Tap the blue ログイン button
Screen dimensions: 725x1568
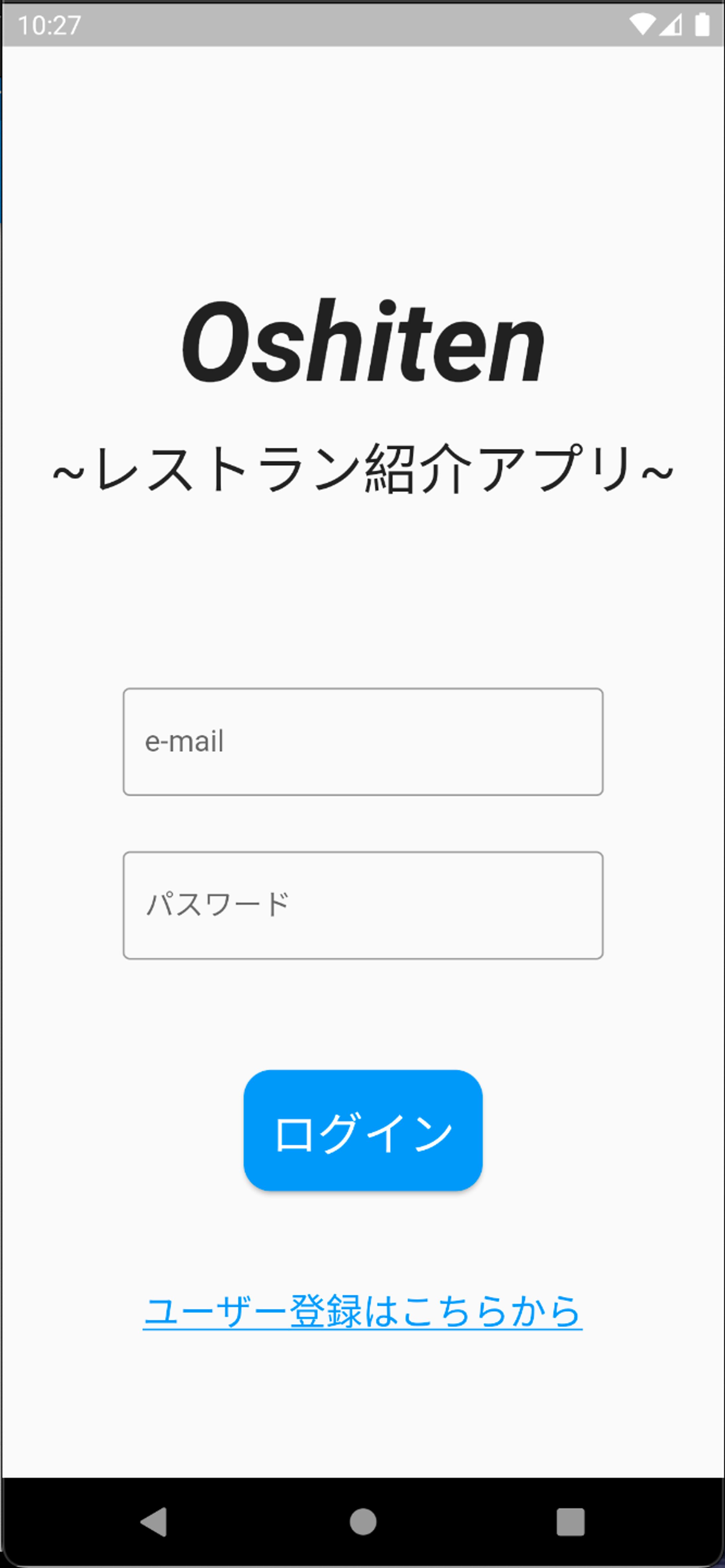click(x=363, y=1130)
